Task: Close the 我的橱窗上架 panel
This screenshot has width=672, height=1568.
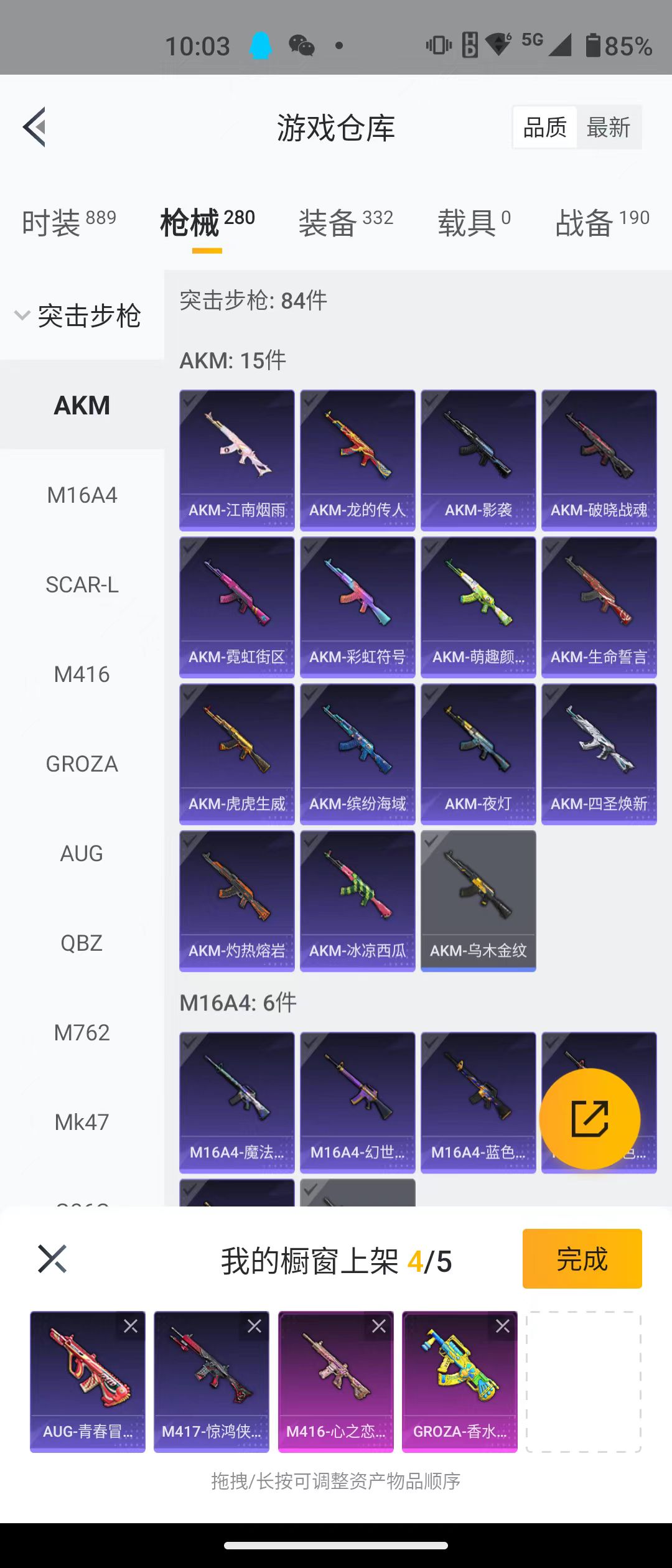Action: click(x=52, y=1259)
